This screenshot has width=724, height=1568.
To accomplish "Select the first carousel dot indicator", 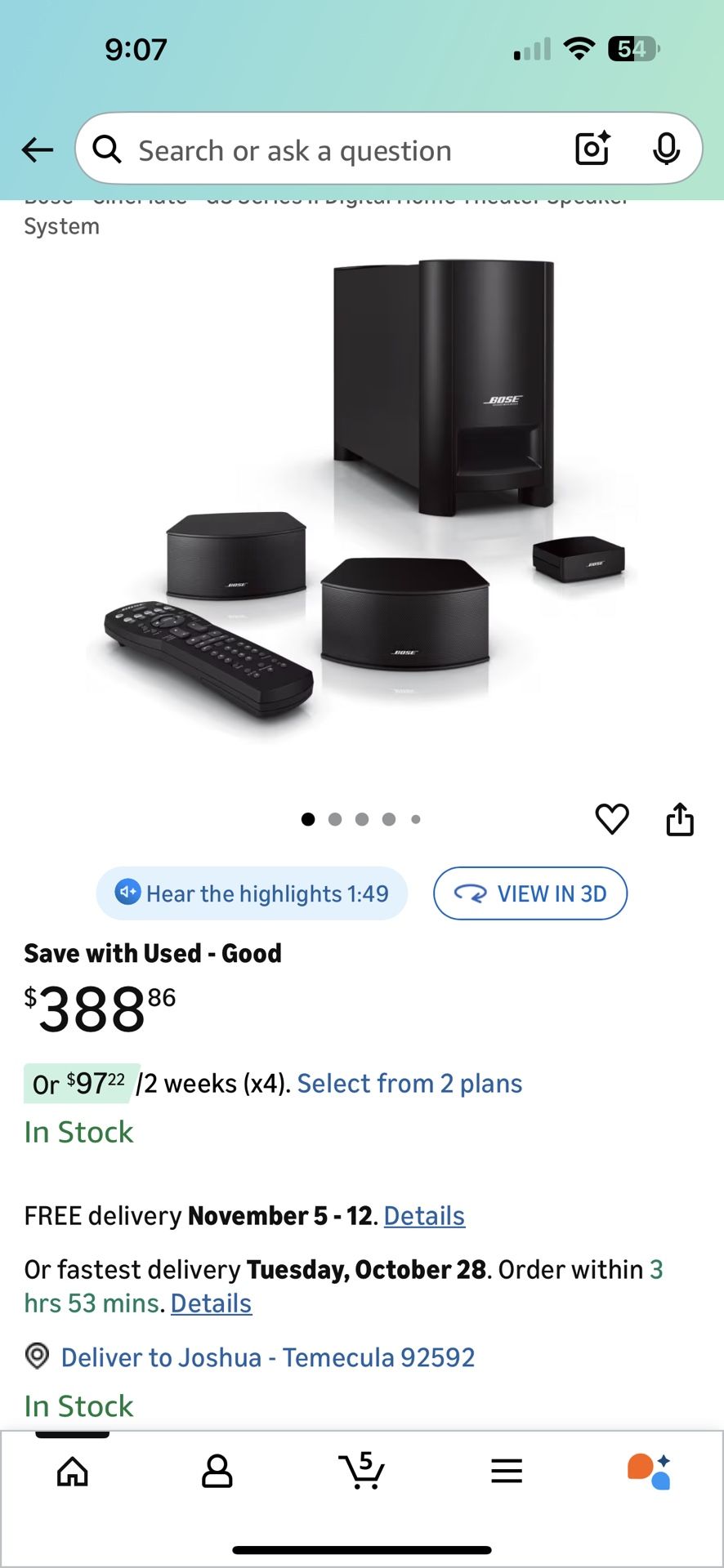I will [x=308, y=819].
